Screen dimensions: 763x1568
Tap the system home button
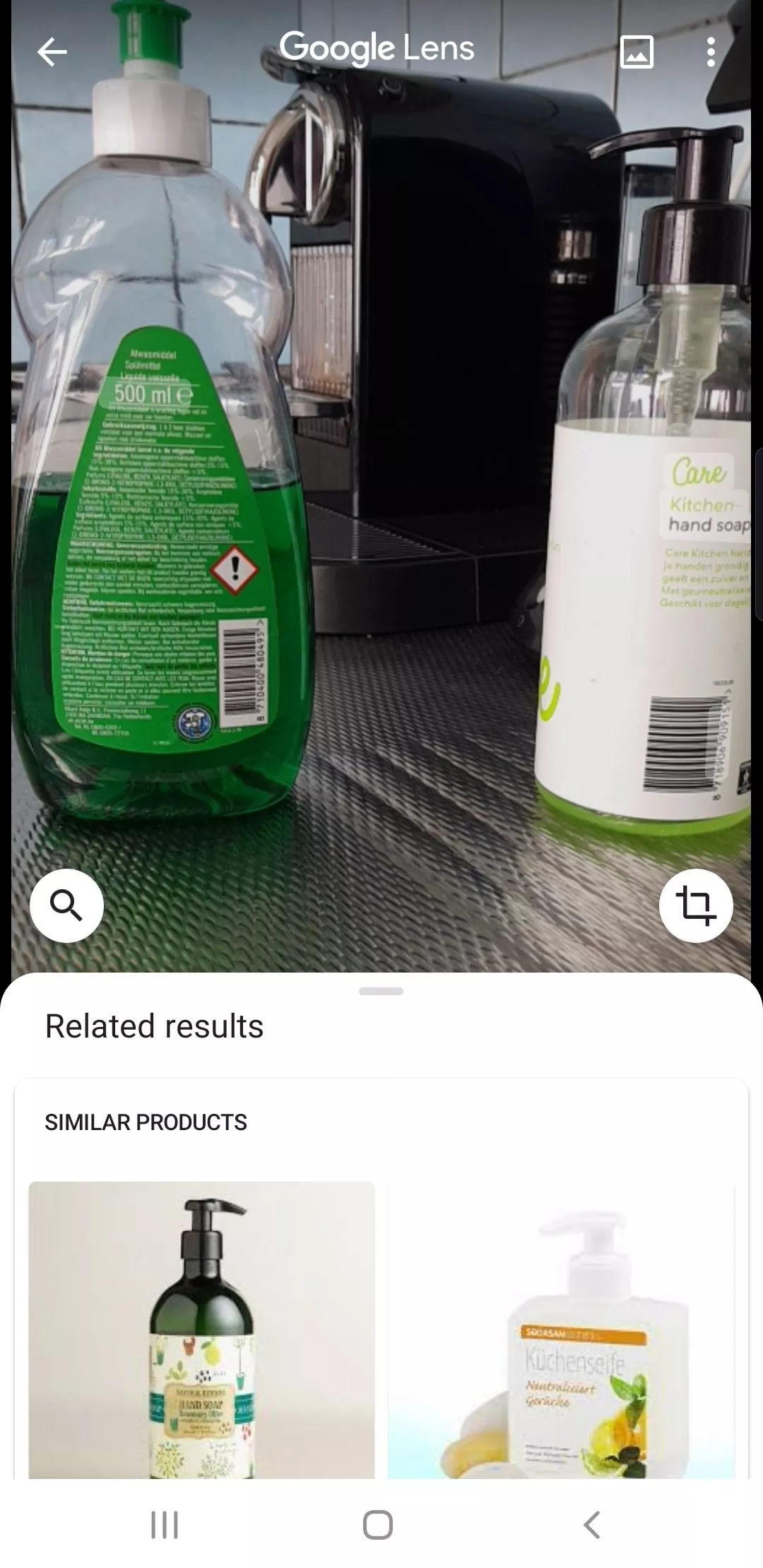[x=378, y=1524]
